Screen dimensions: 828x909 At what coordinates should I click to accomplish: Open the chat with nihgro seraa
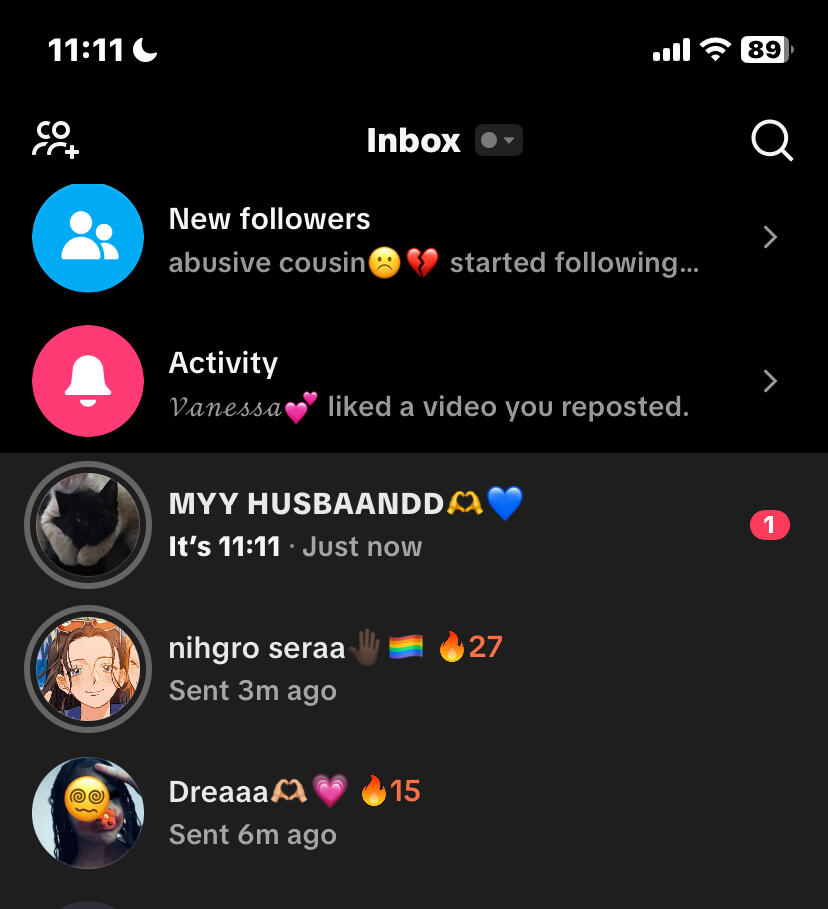coord(414,668)
